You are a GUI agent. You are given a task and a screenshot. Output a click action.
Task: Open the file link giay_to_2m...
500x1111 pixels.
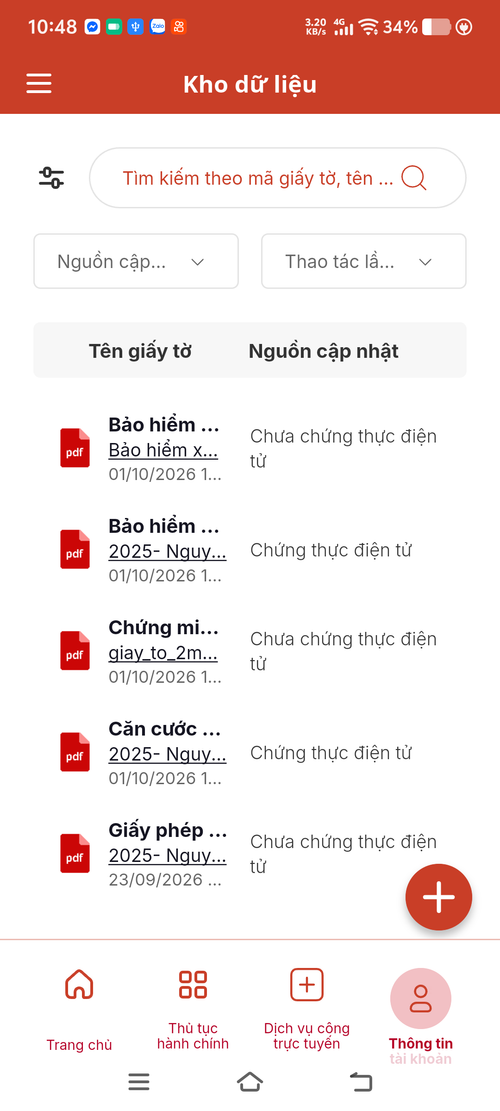pyautogui.click(x=163, y=653)
